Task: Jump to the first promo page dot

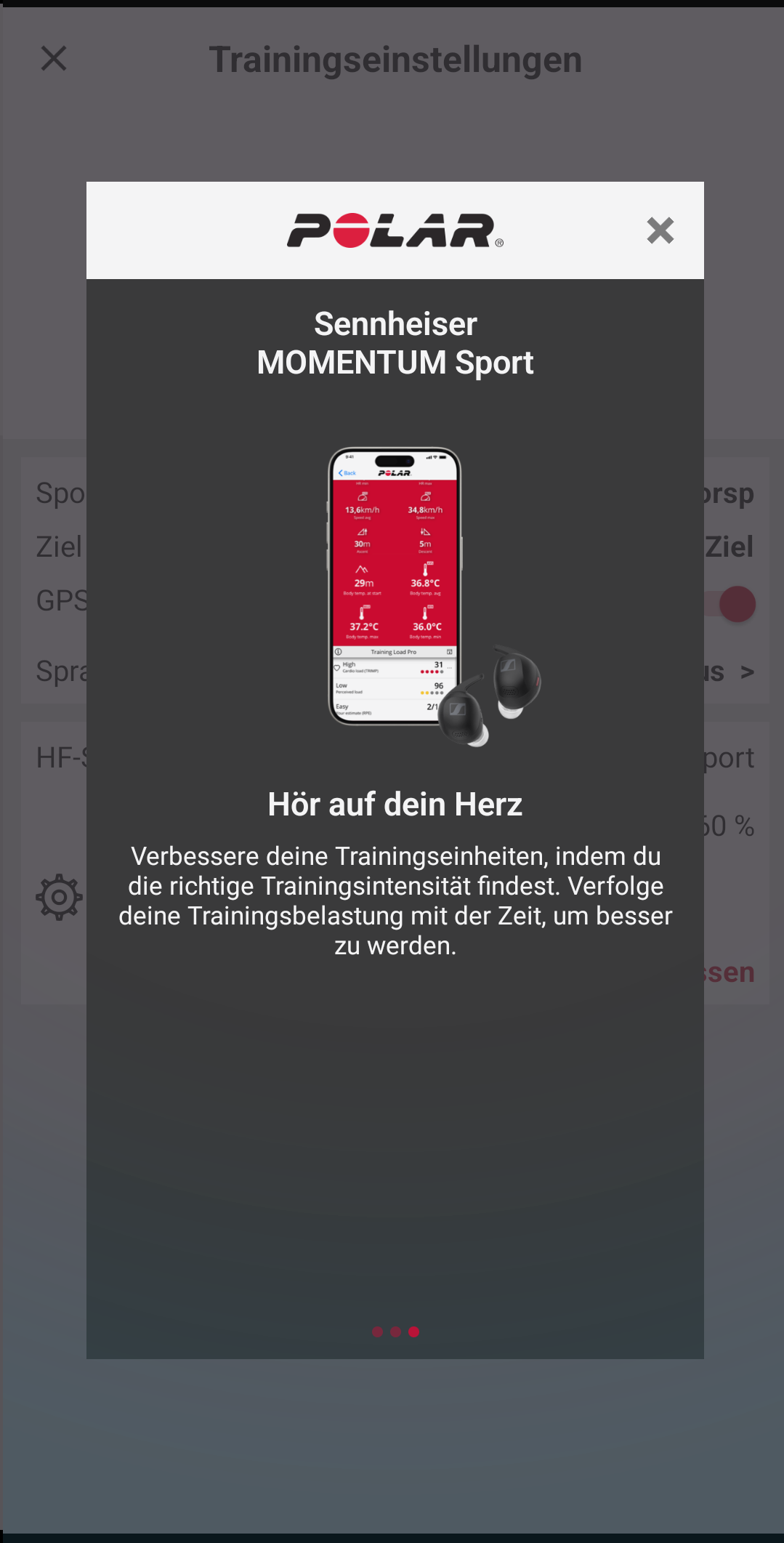Action: (377, 1332)
